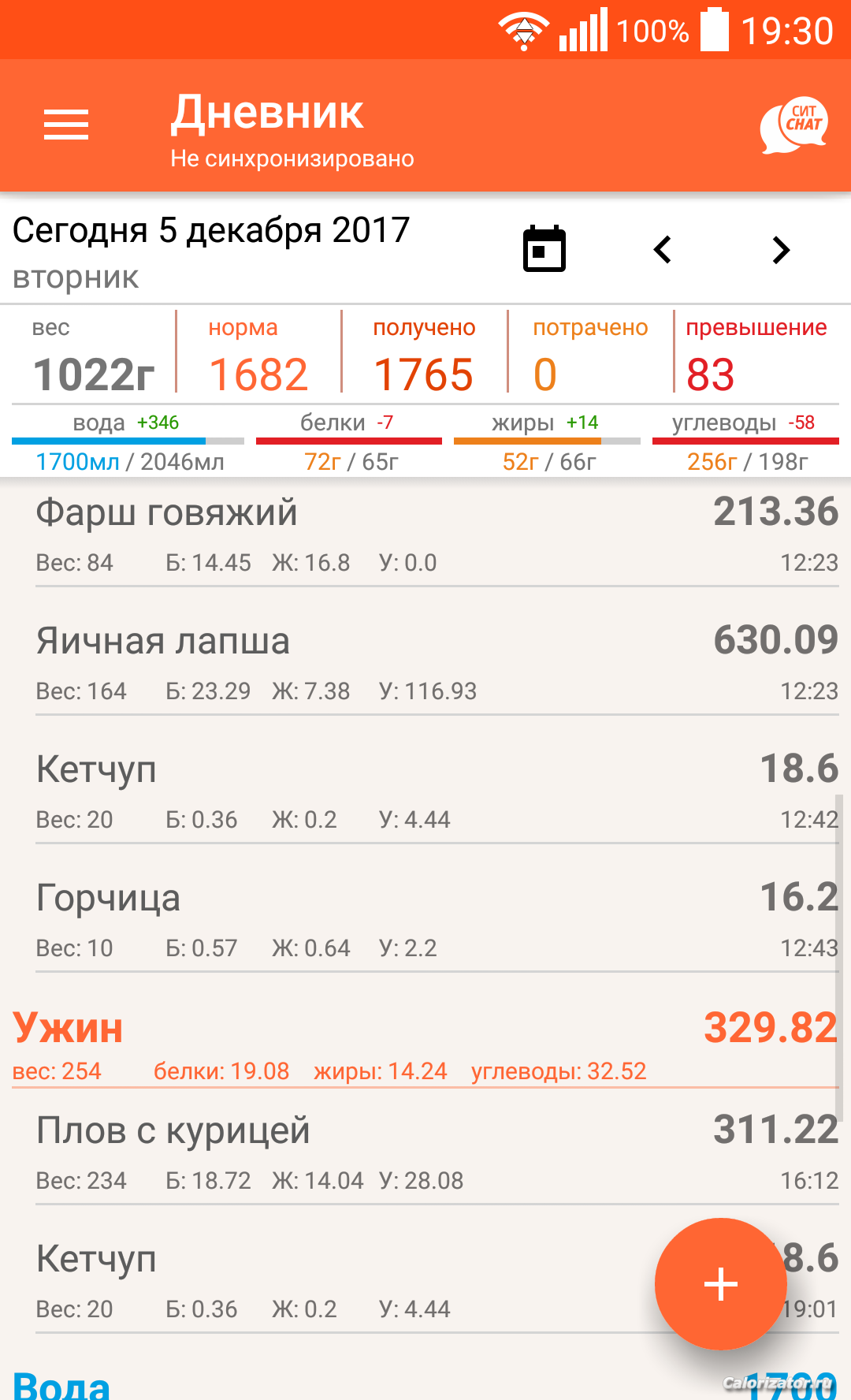
Task: Go to the next day
Action: tap(781, 250)
